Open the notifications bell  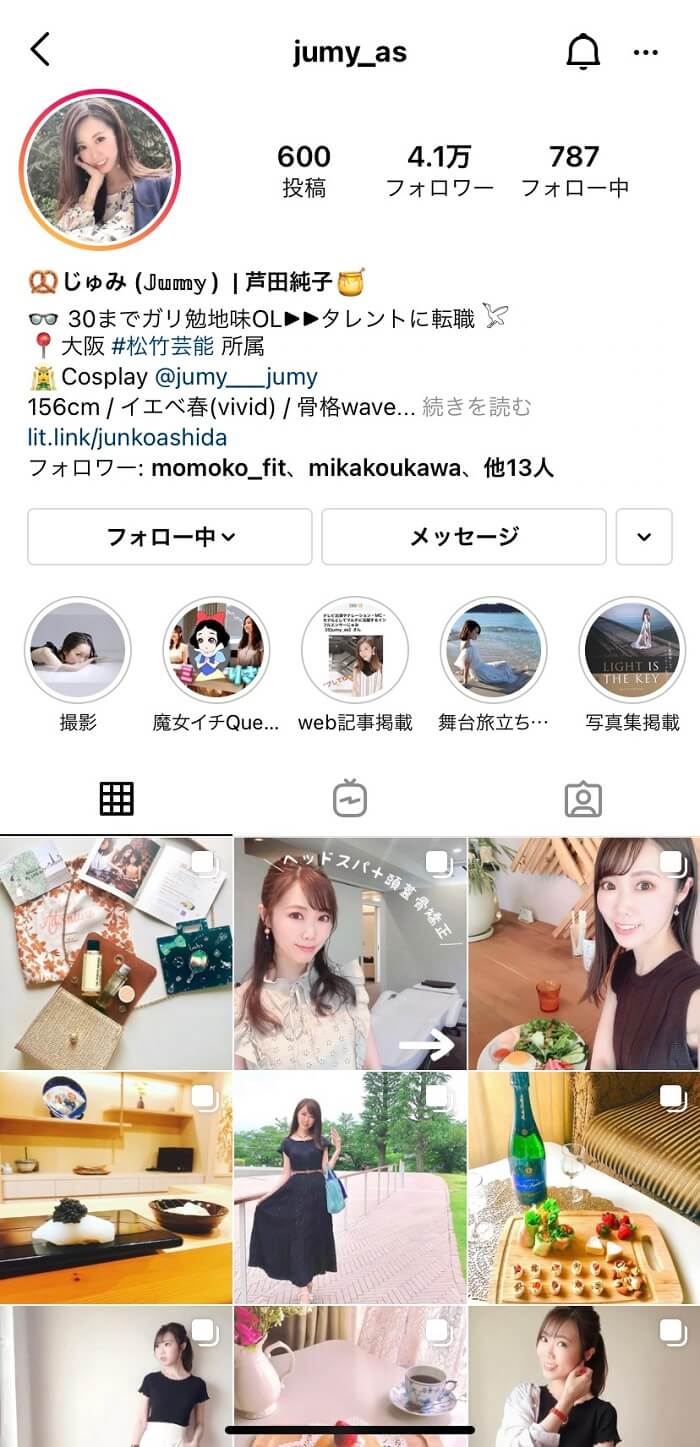tap(582, 51)
